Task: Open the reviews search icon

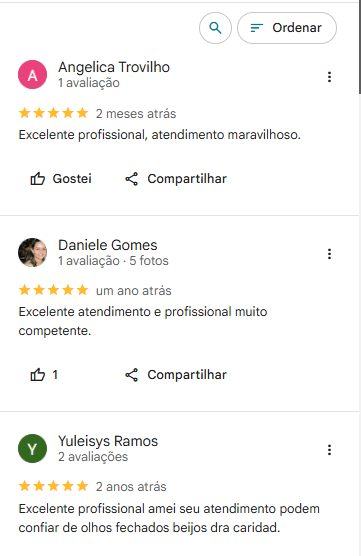Action: (215, 28)
